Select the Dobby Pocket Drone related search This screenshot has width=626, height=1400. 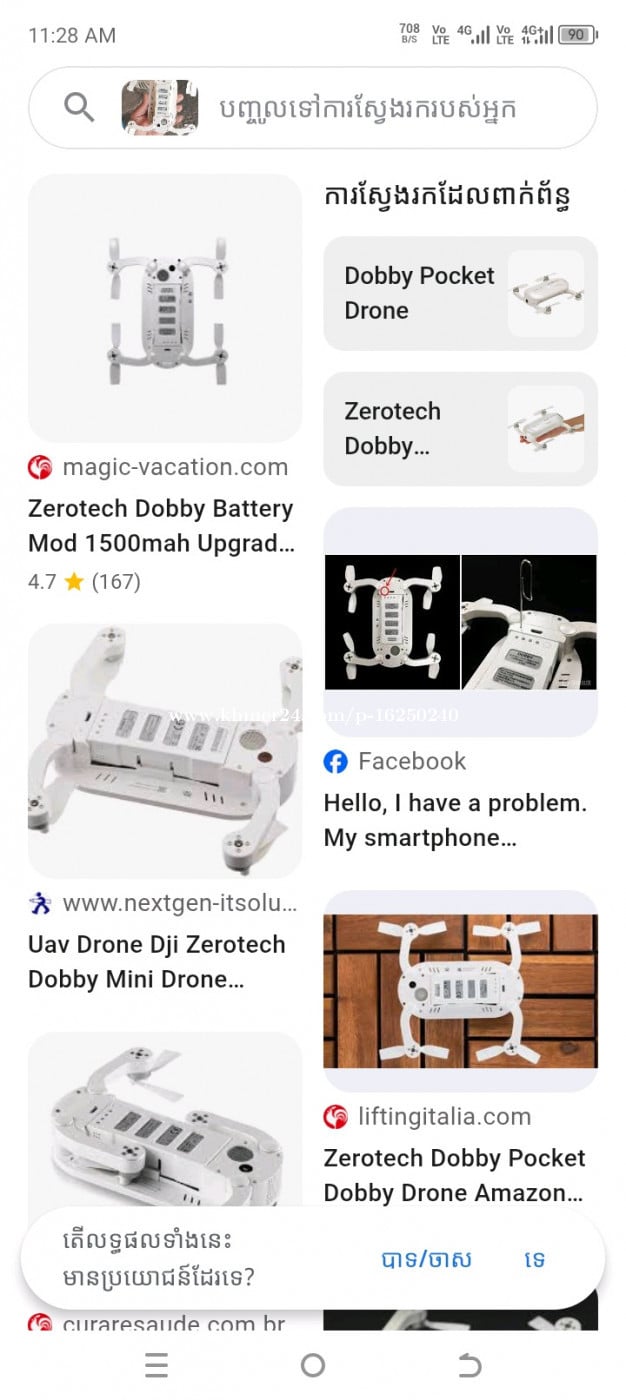tap(460, 293)
